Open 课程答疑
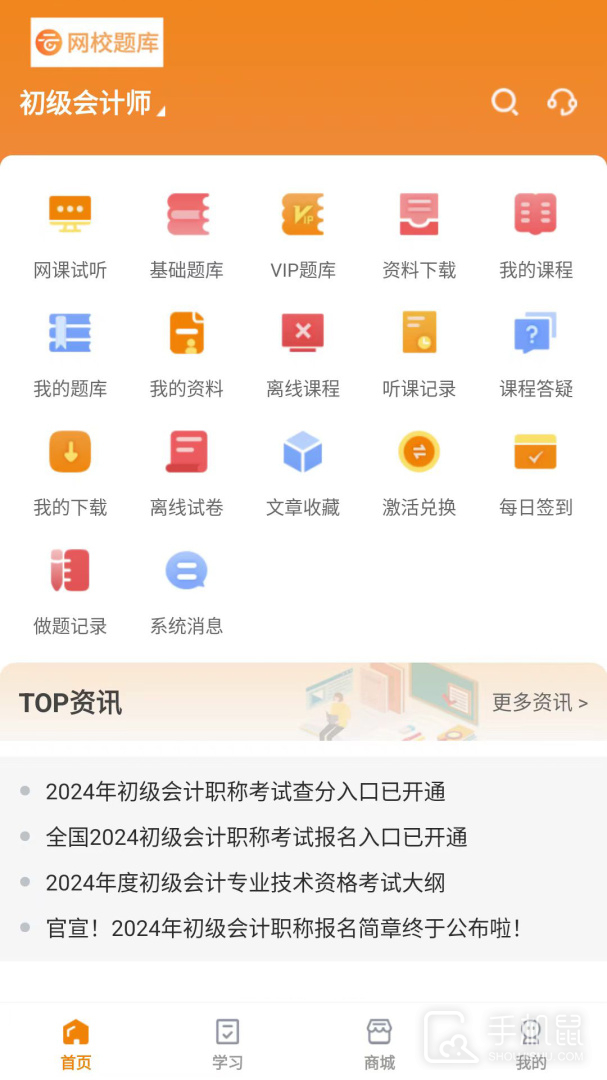Screen dimensions: 607x1080 [x=536, y=355]
